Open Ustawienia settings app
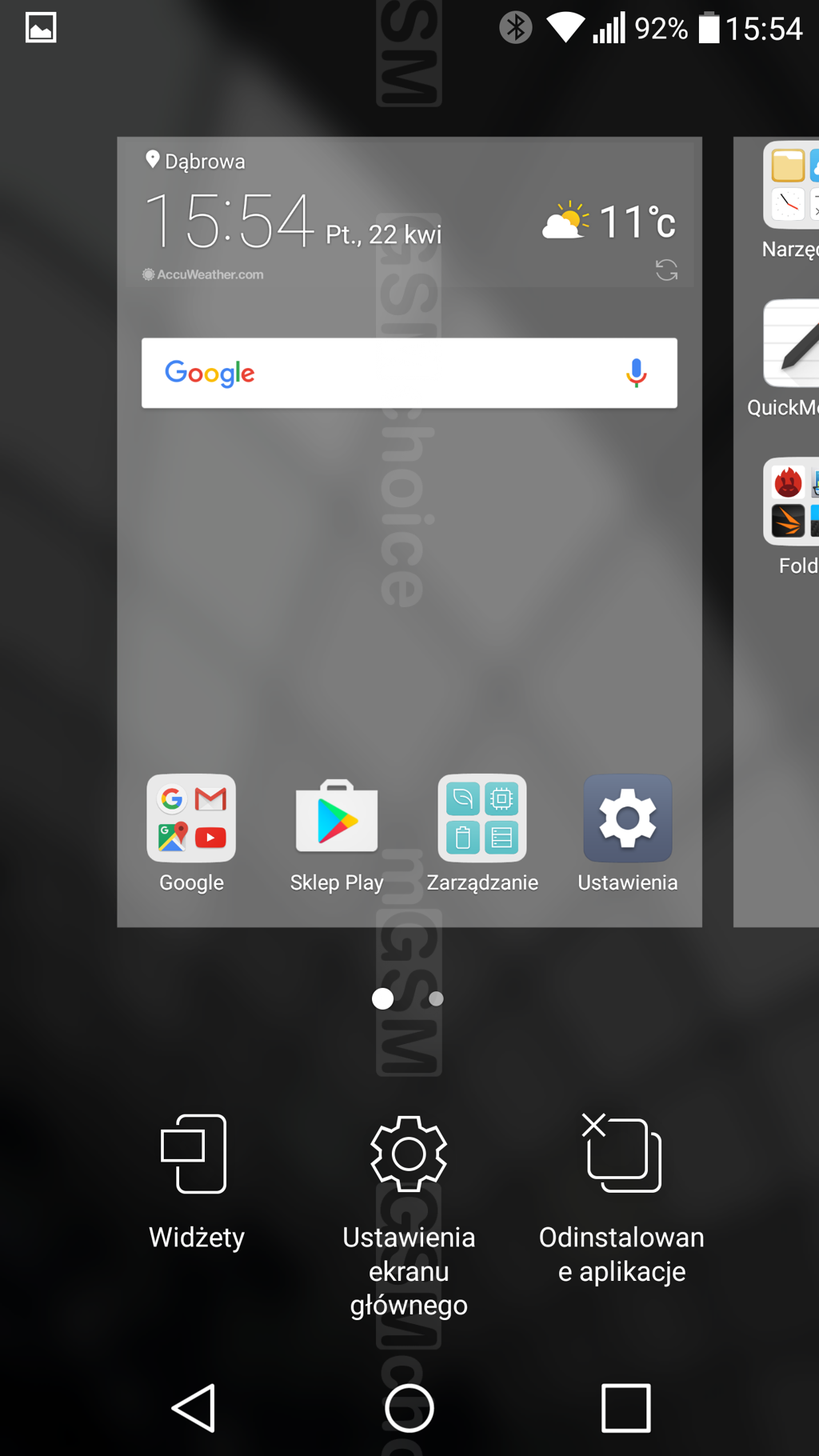Image resolution: width=819 pixels, height=1456 pixels. [628, 818]
